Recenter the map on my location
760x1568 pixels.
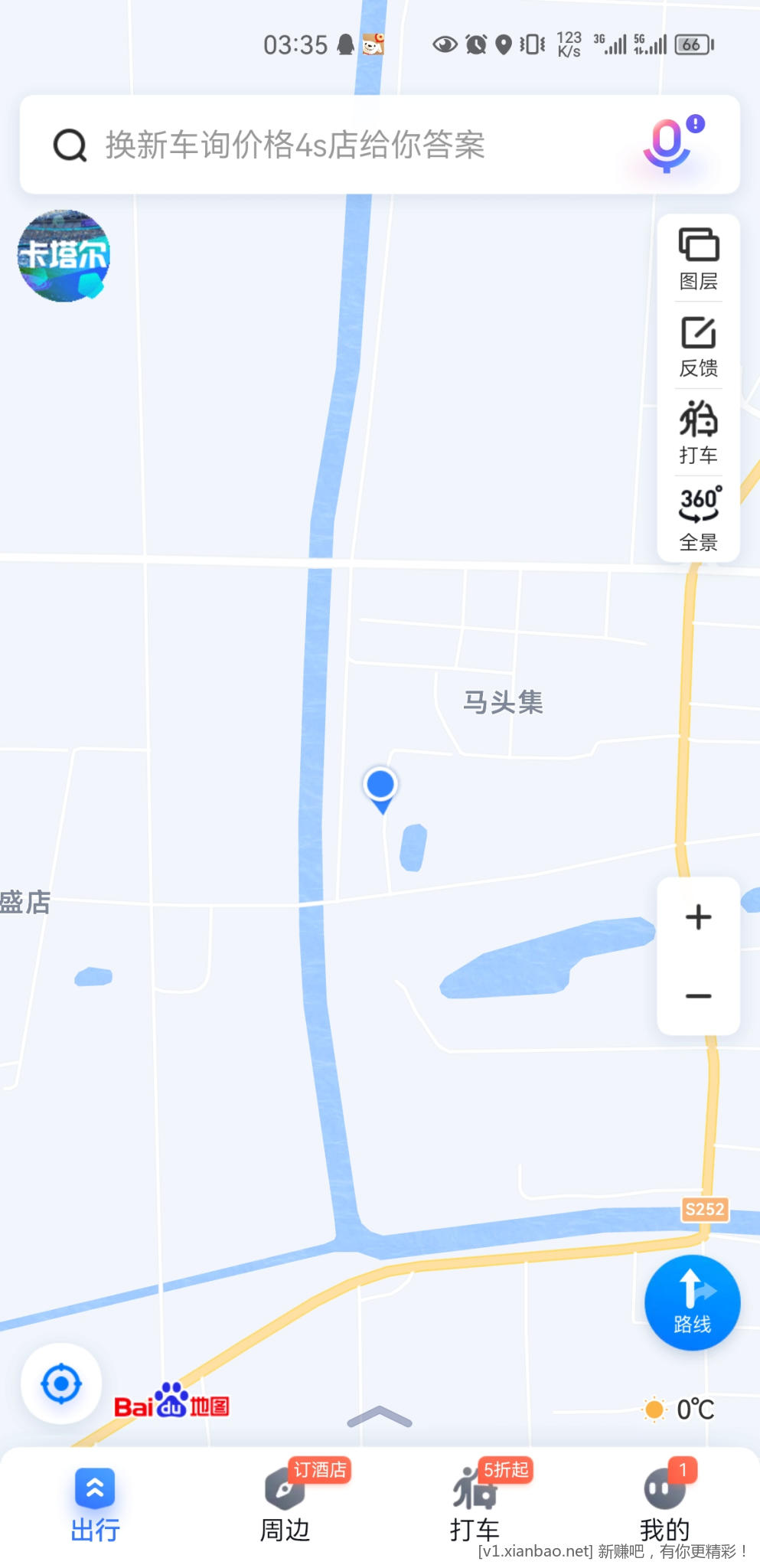[61, 1383]
